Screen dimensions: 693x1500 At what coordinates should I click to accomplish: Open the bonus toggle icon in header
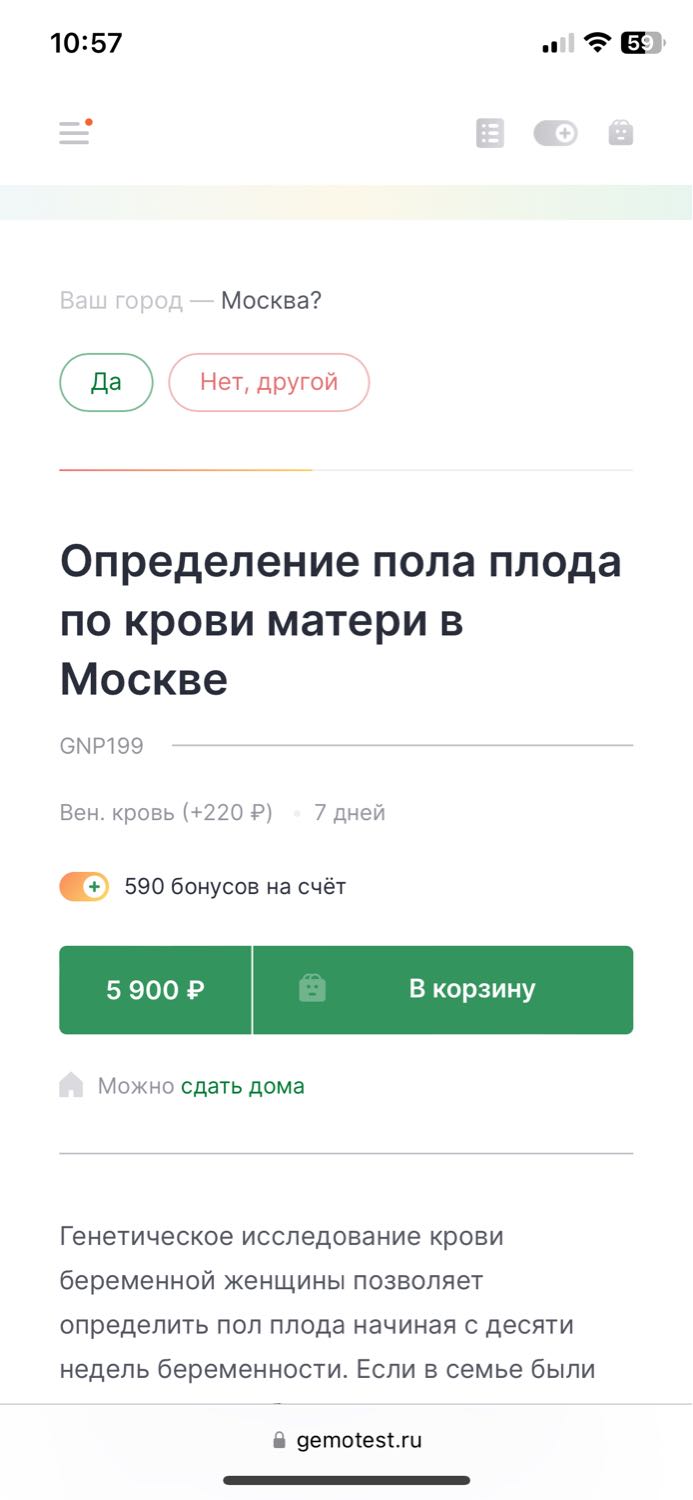(x=555, y=133)
